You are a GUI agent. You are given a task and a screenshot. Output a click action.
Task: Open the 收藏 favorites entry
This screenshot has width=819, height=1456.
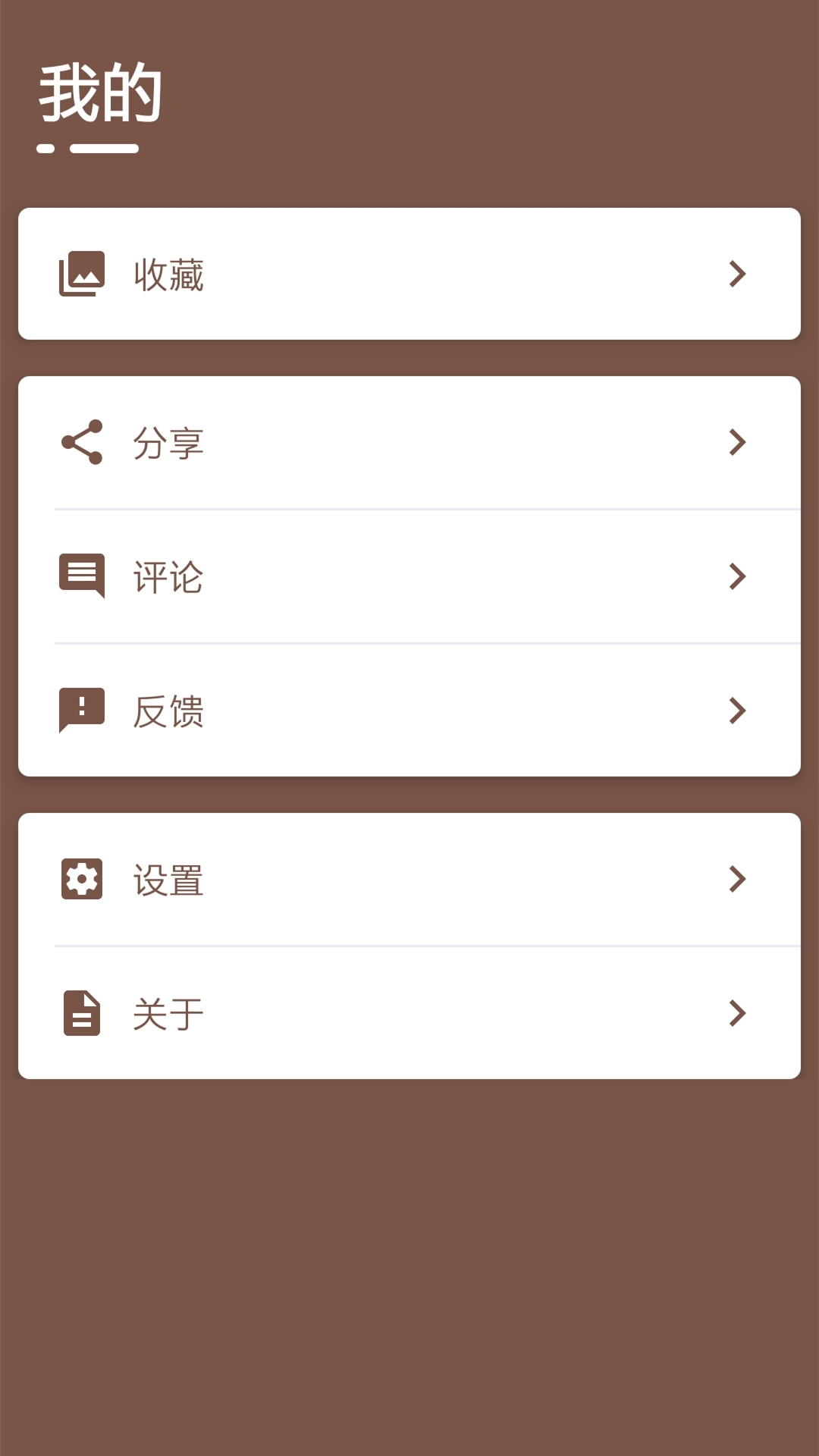(x=409, y=273)
